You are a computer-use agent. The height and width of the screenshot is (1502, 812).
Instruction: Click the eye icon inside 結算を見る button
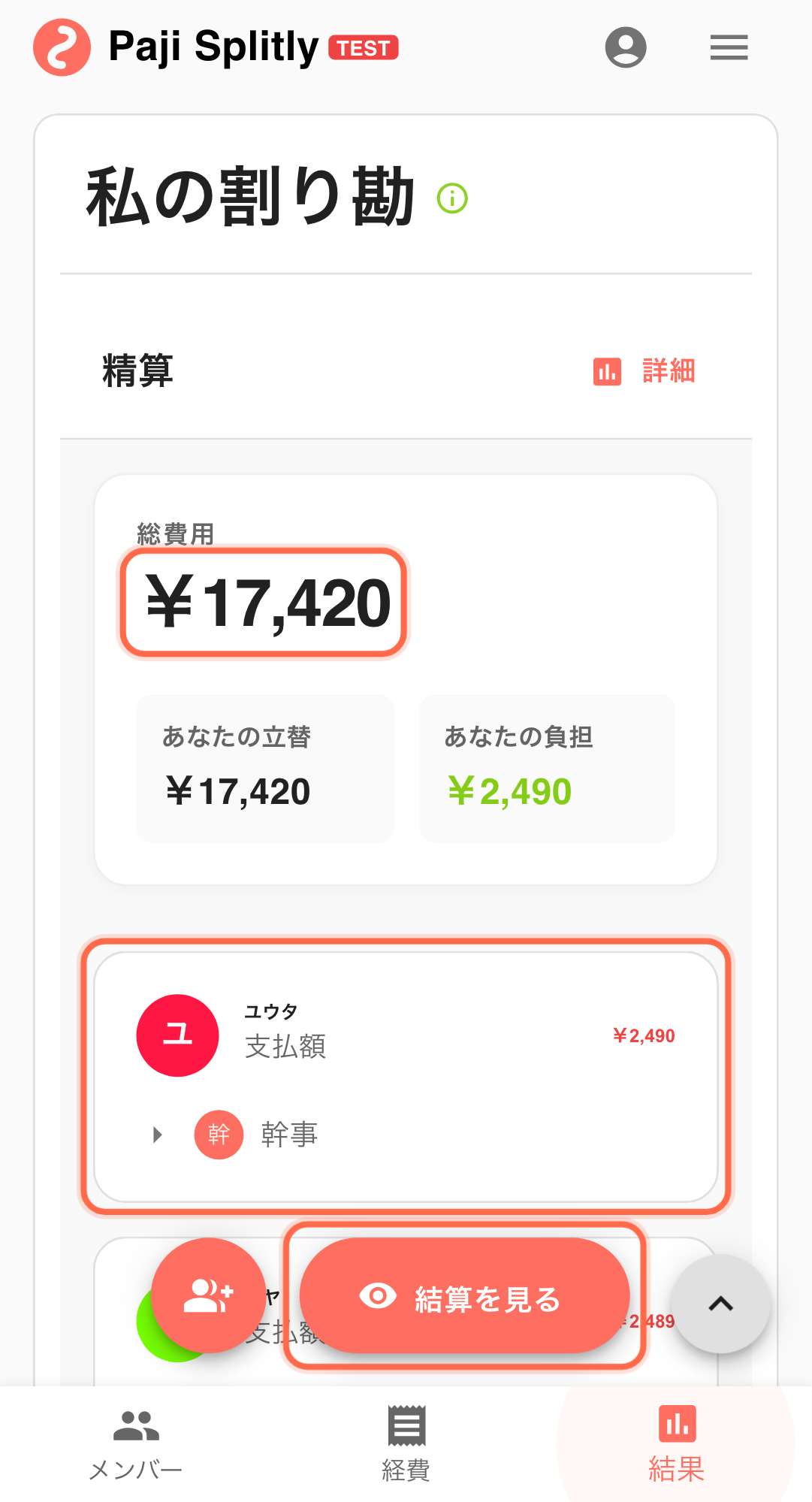378,1294
